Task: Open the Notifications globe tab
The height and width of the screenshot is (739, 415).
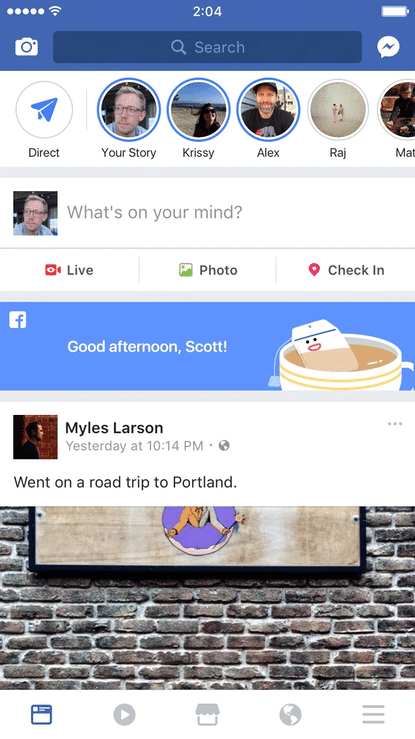Action: point(290,714)
